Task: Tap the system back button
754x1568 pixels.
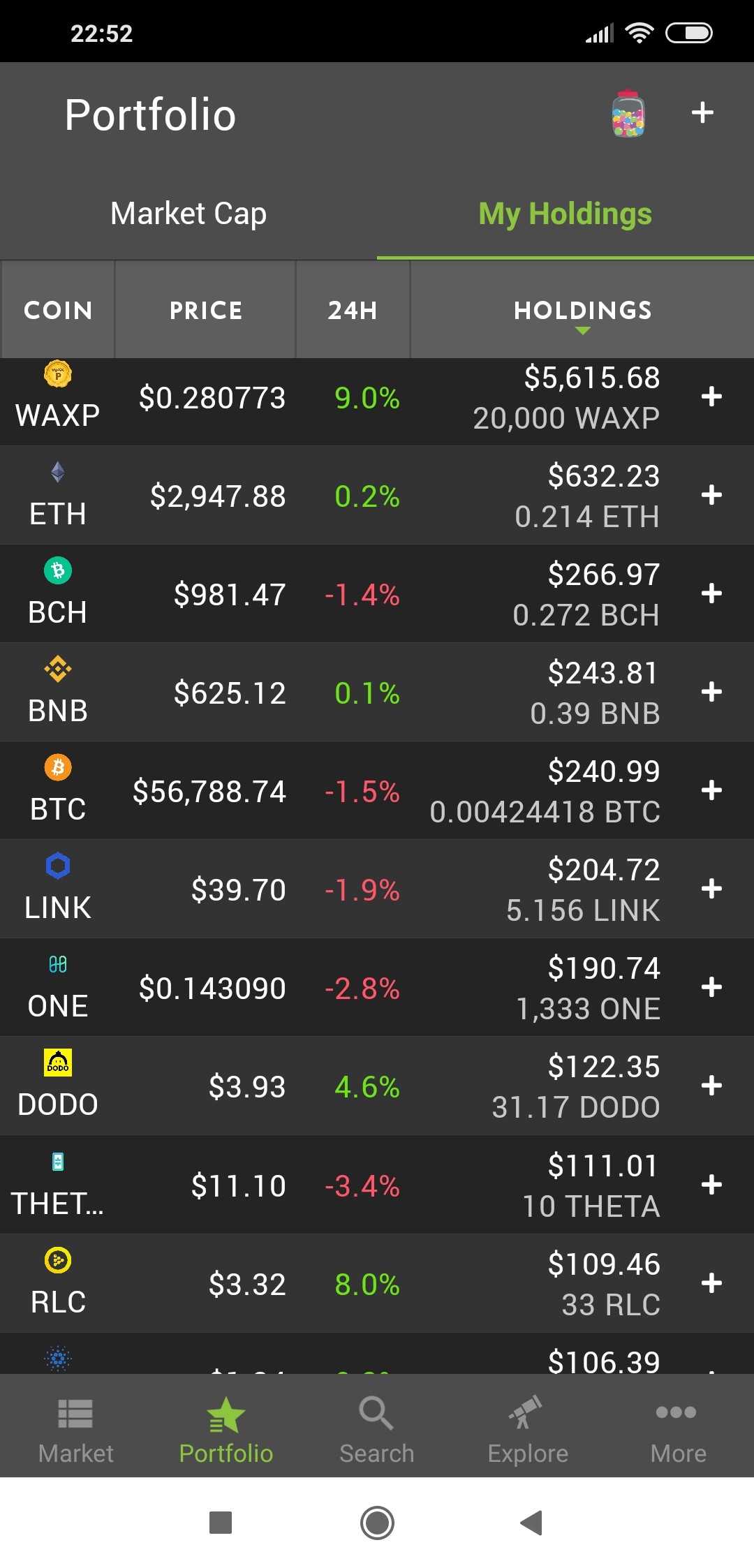Action: point(531,1523)
